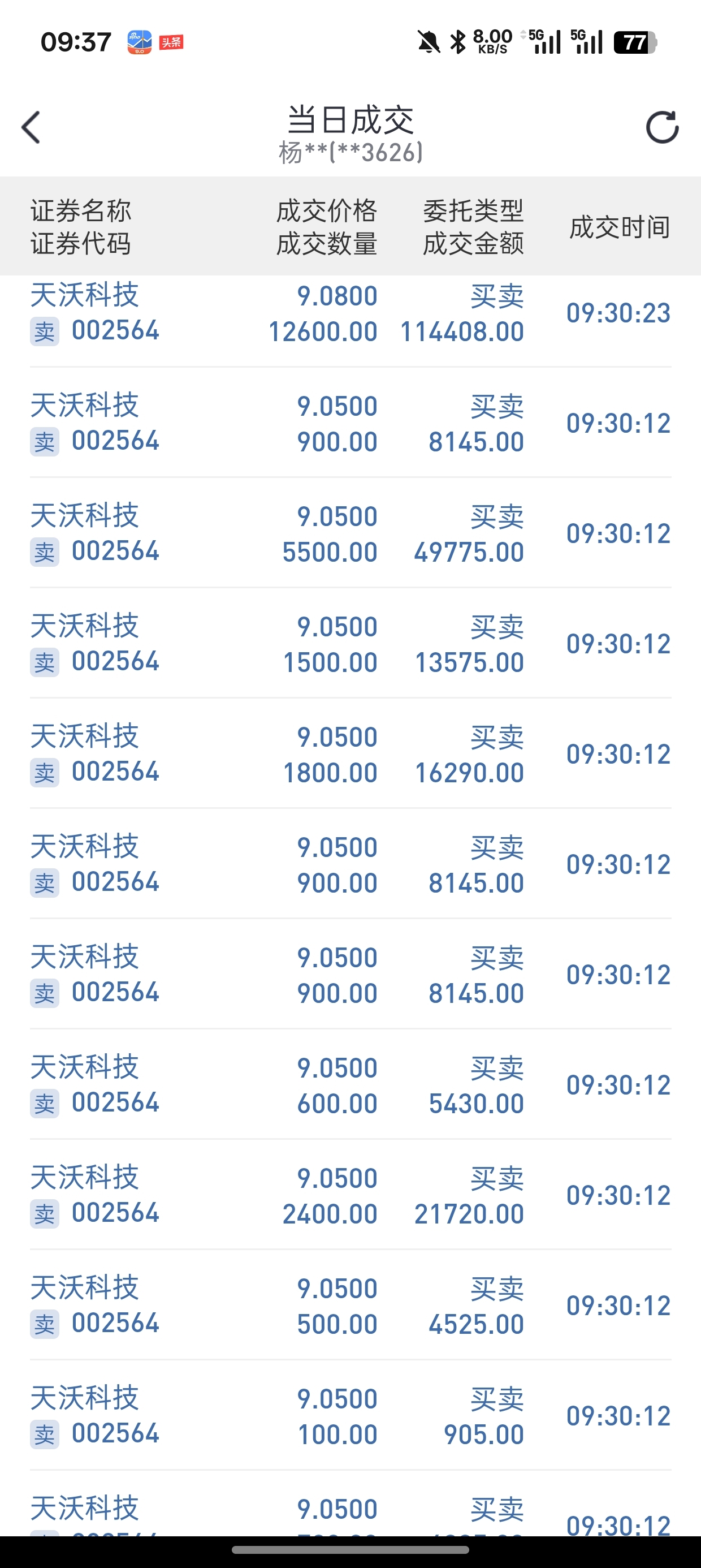Refresh the today's trades list
This screenshot has width=701, height=1568.
pos(662,127)
